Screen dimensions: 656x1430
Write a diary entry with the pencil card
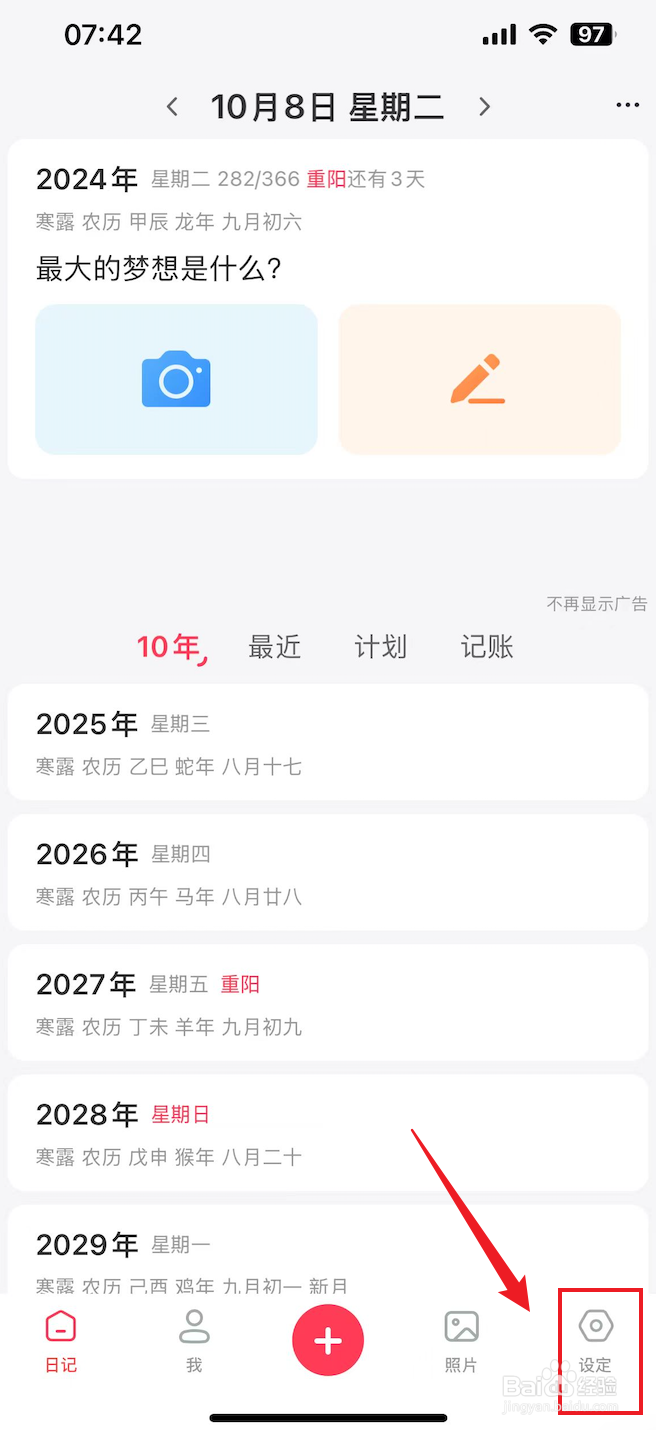click(479, 379)
